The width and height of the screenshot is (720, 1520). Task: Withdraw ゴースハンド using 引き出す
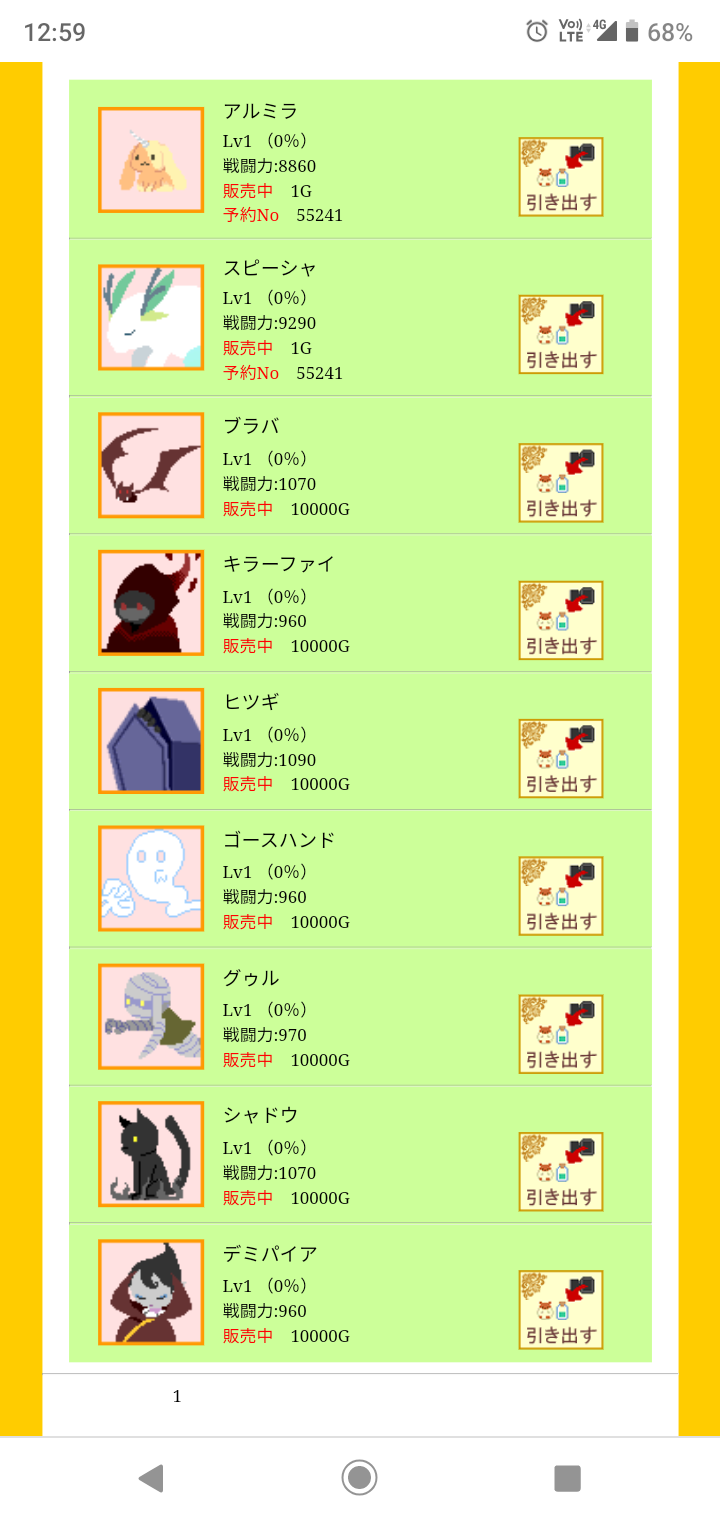click(x=560, y=896)
